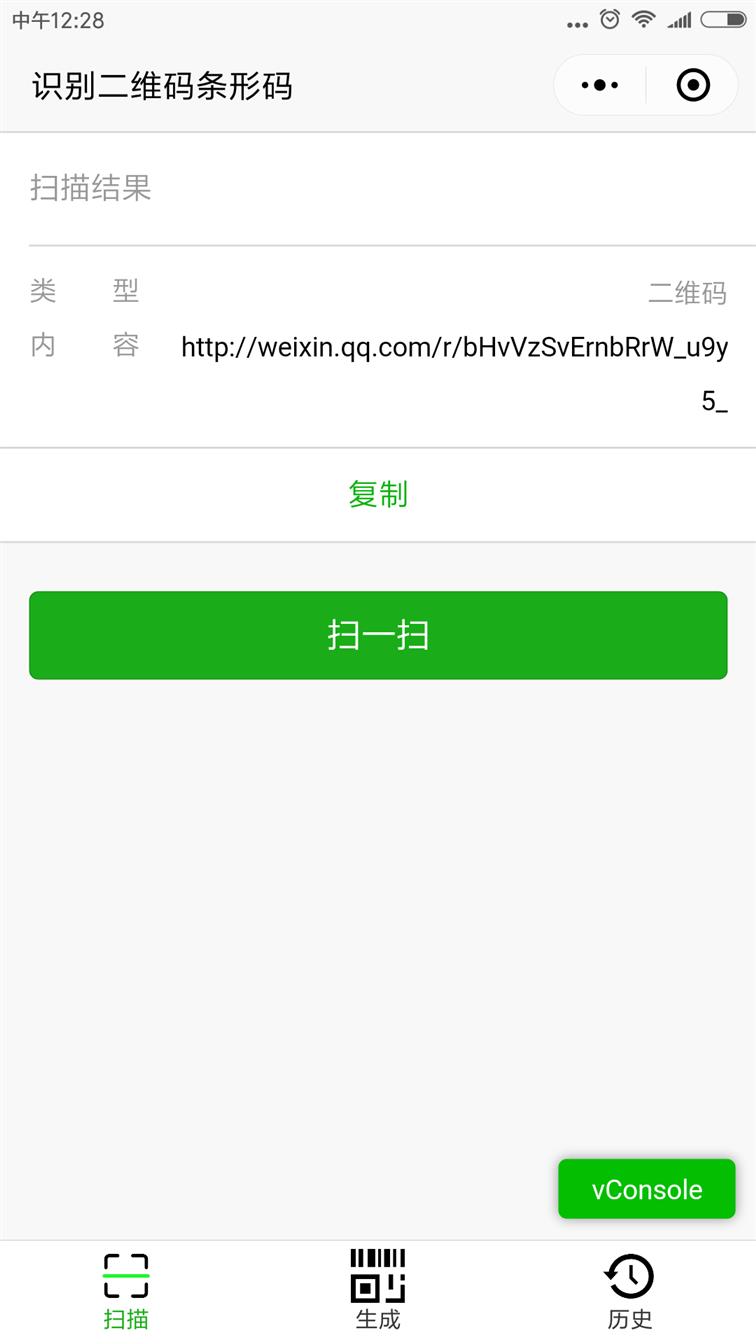Go to the 历史 tab

point(630,1291)
